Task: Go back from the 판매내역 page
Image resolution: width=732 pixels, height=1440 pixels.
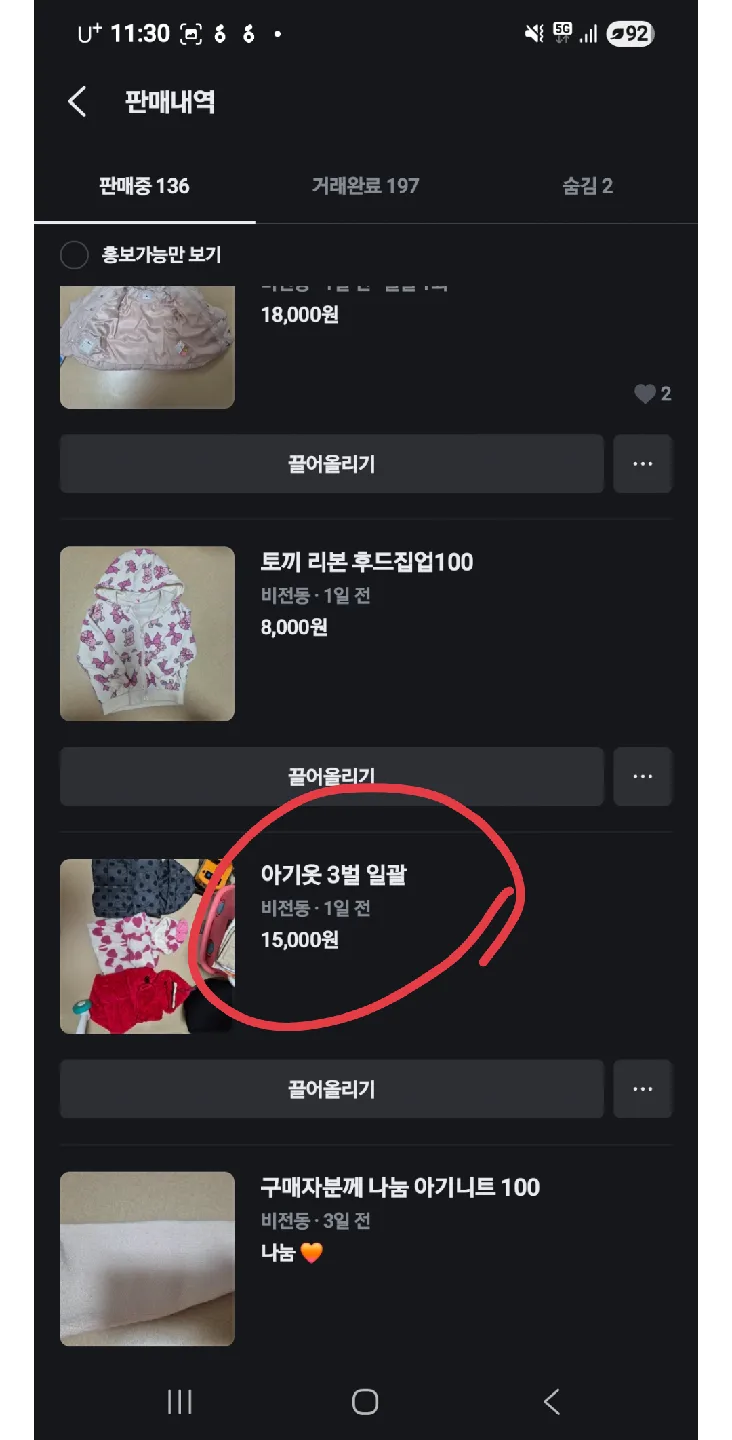Action: [x=77, y=102]
